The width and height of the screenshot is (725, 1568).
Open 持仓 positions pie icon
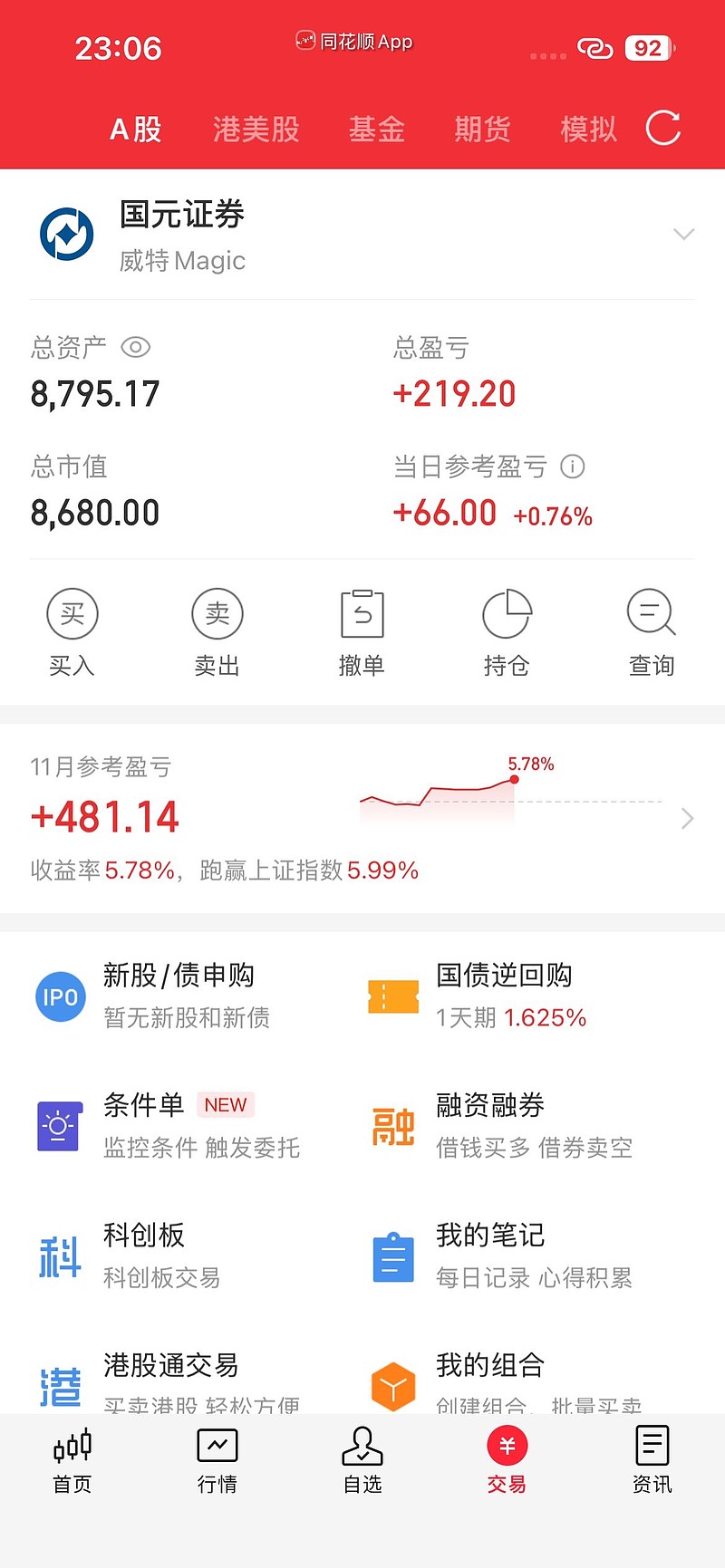(507, 613)
